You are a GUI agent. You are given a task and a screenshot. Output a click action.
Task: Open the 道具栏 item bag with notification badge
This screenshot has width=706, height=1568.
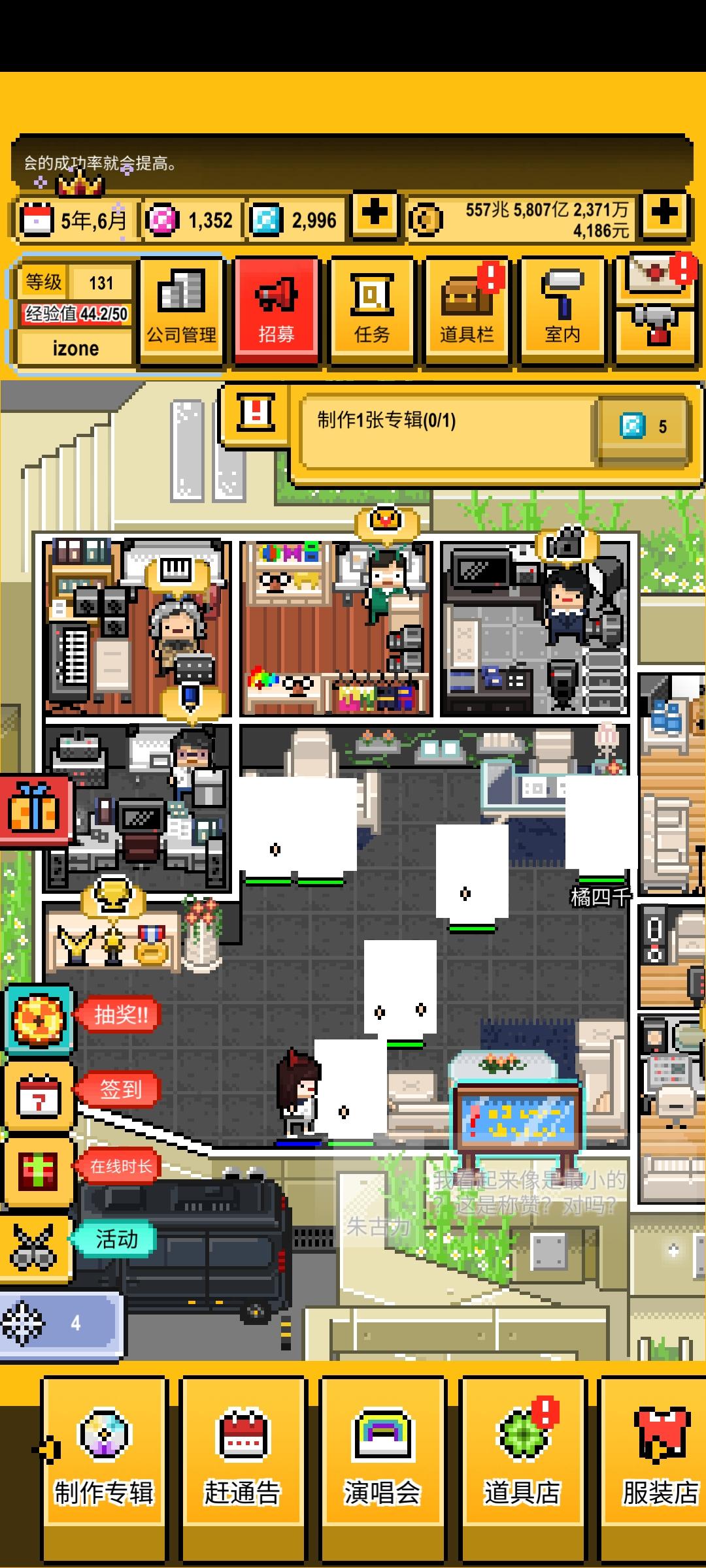point(465,308)
